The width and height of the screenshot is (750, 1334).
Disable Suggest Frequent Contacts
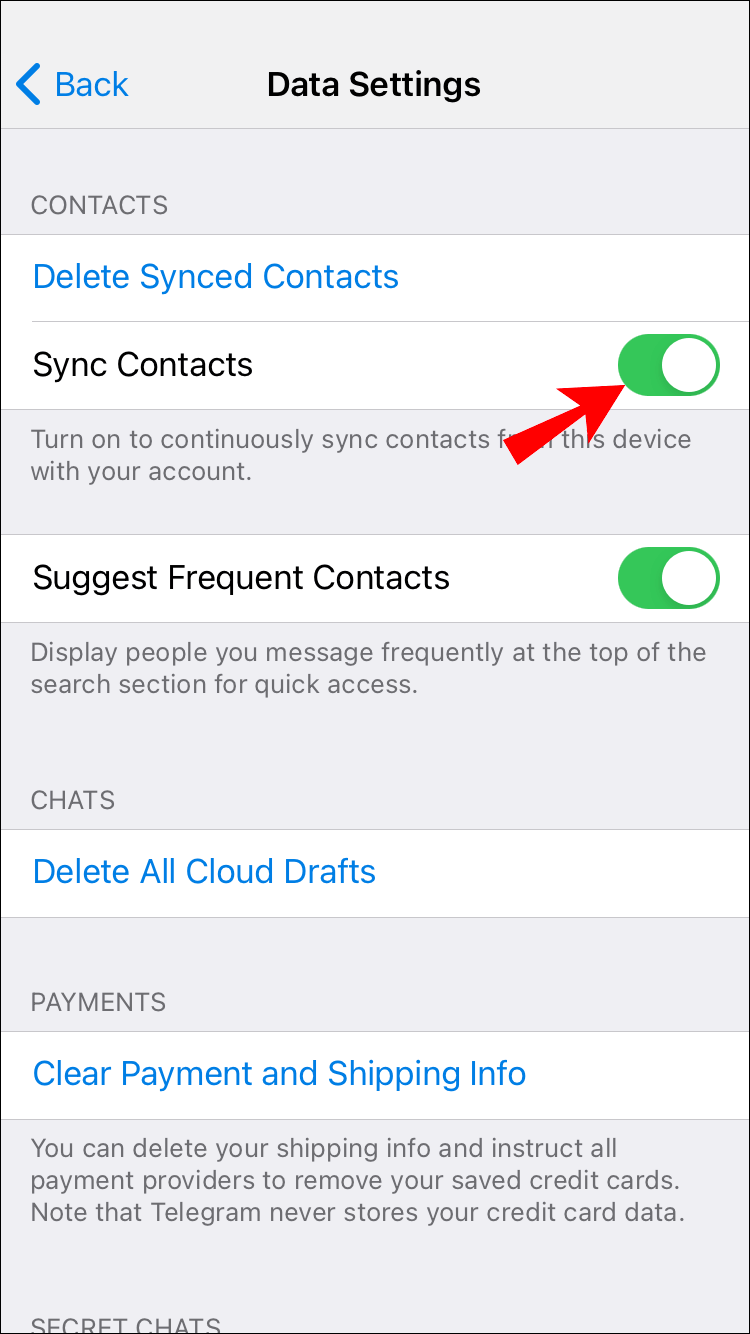coord(668,578)
